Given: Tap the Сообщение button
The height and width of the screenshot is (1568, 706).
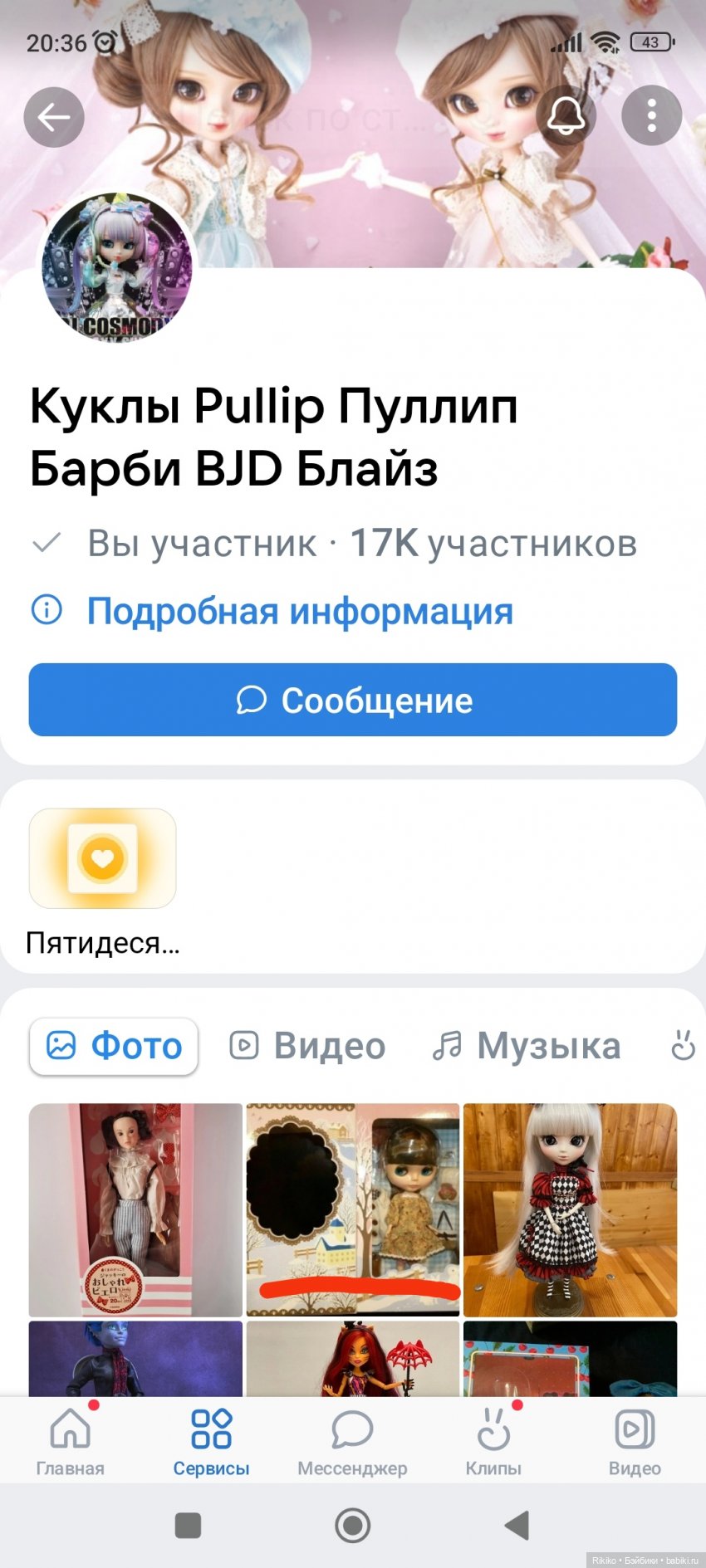Looking at the screenshot, I should (x=353, y=700).
